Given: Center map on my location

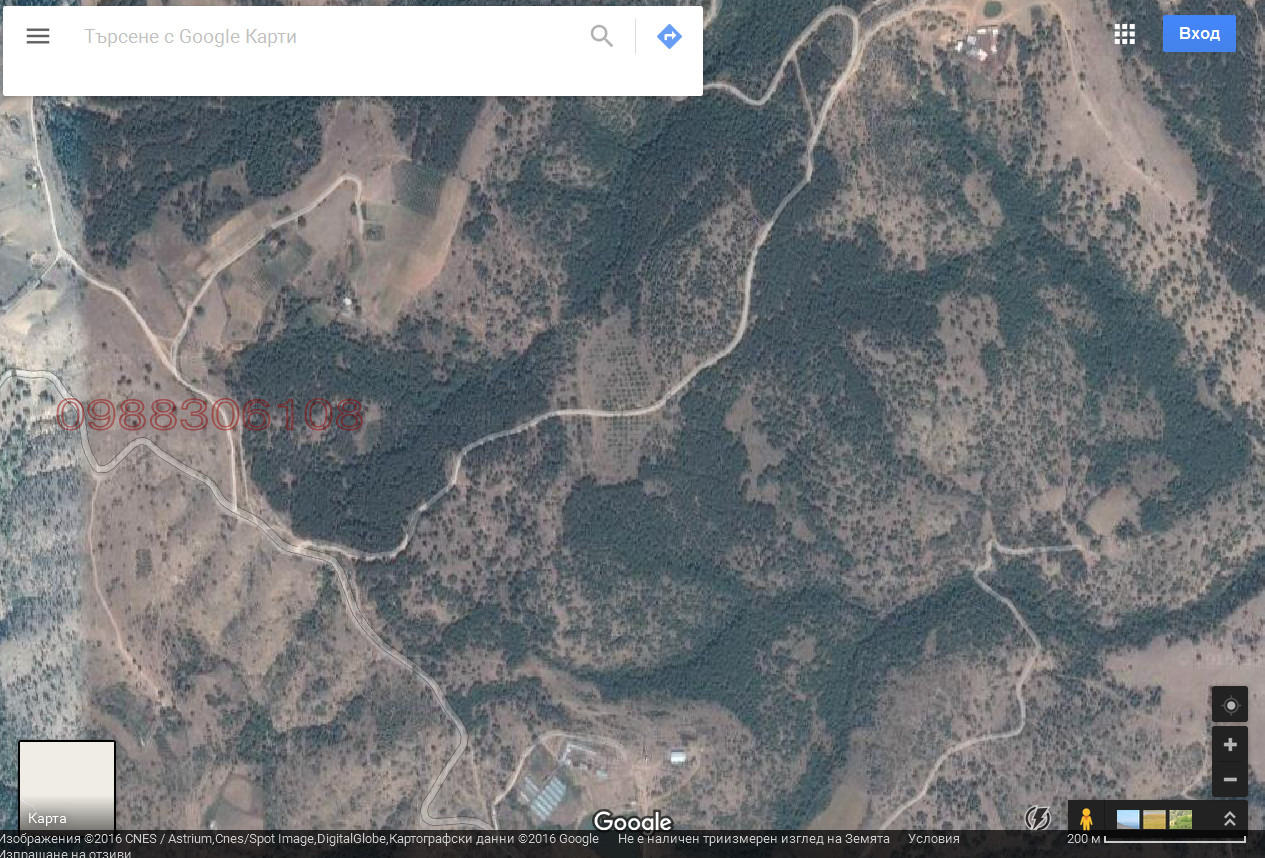Looking at the screenshot, I should click(x=1230, y=705).
